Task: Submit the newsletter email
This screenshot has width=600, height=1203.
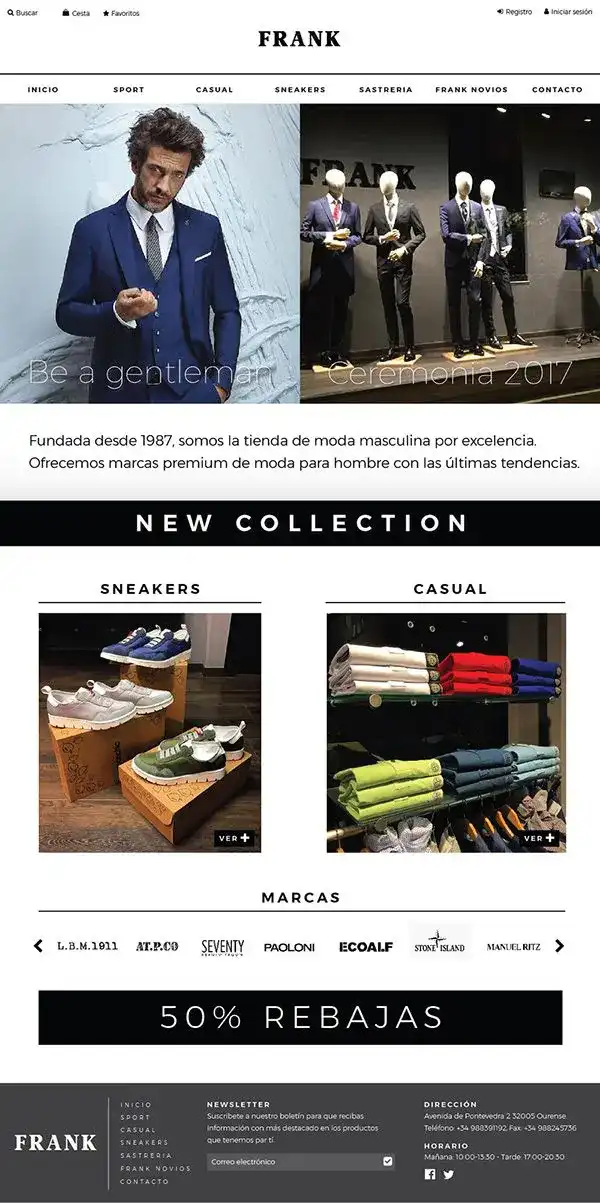Action: click(387, 1162)
